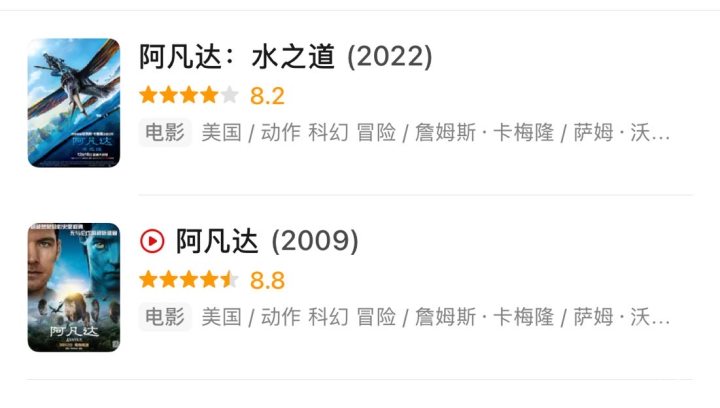Screen dimensions: 720x408
Task: Open the 阿凡达：水之道 (2022) result
Action: tap(285, 58)
